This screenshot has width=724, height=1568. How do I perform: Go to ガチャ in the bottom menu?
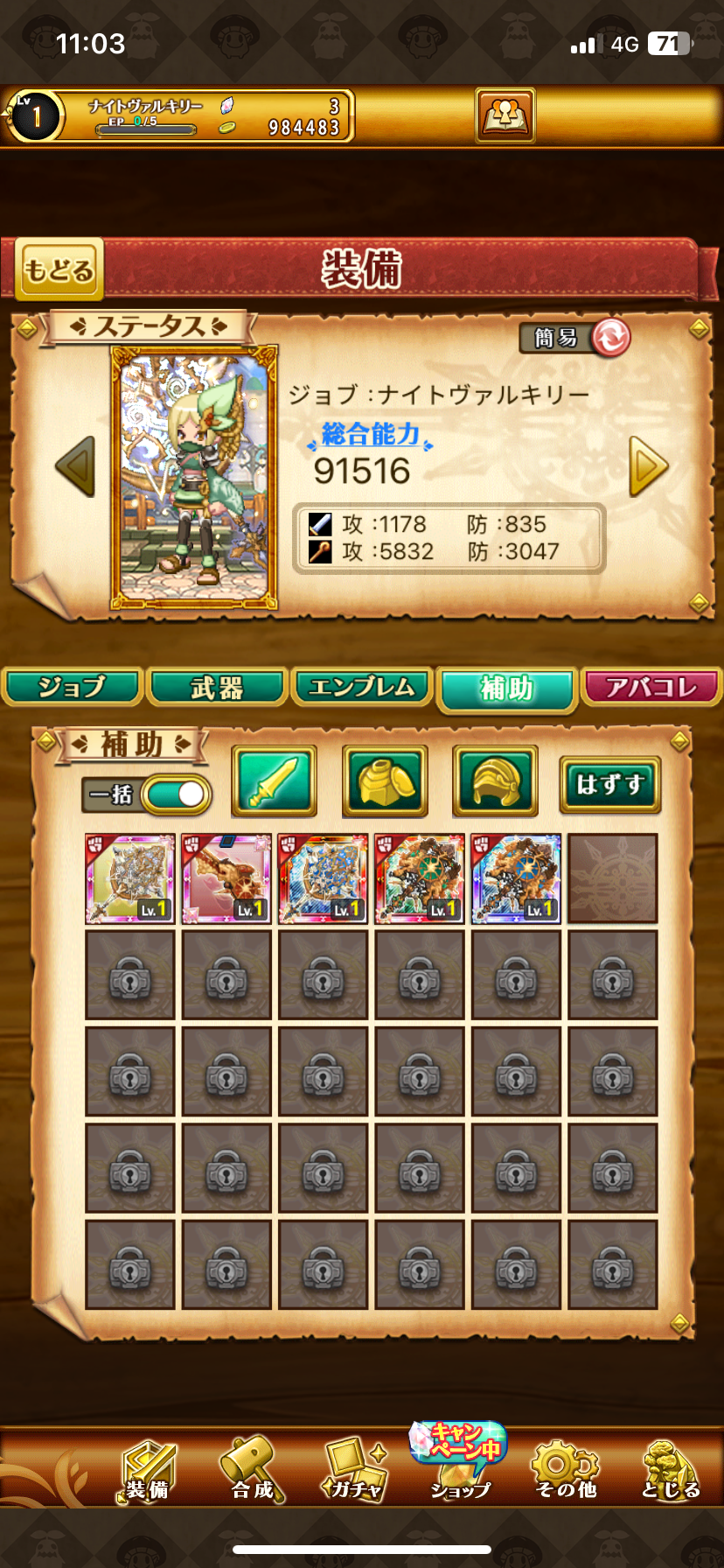pos(355,1472)
